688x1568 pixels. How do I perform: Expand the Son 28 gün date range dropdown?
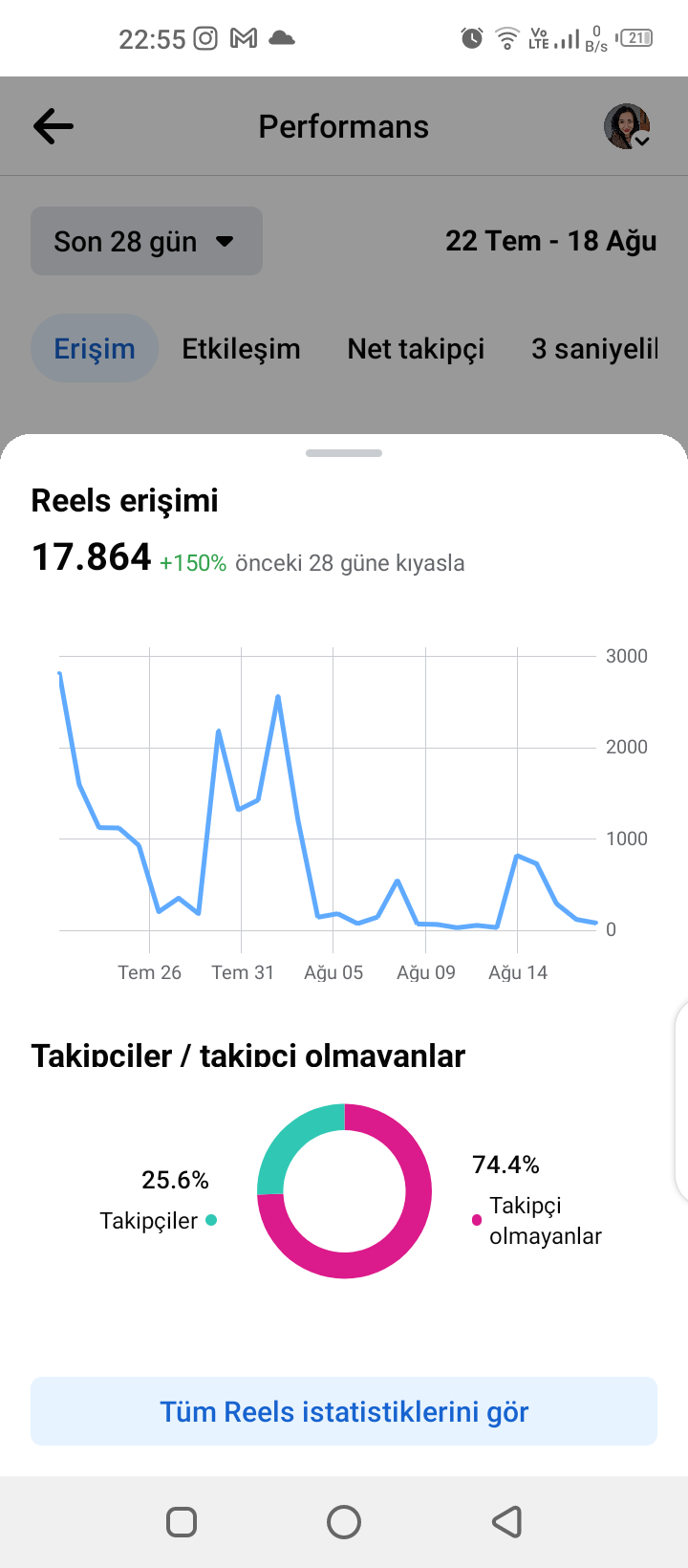click(x=146, y=241)
